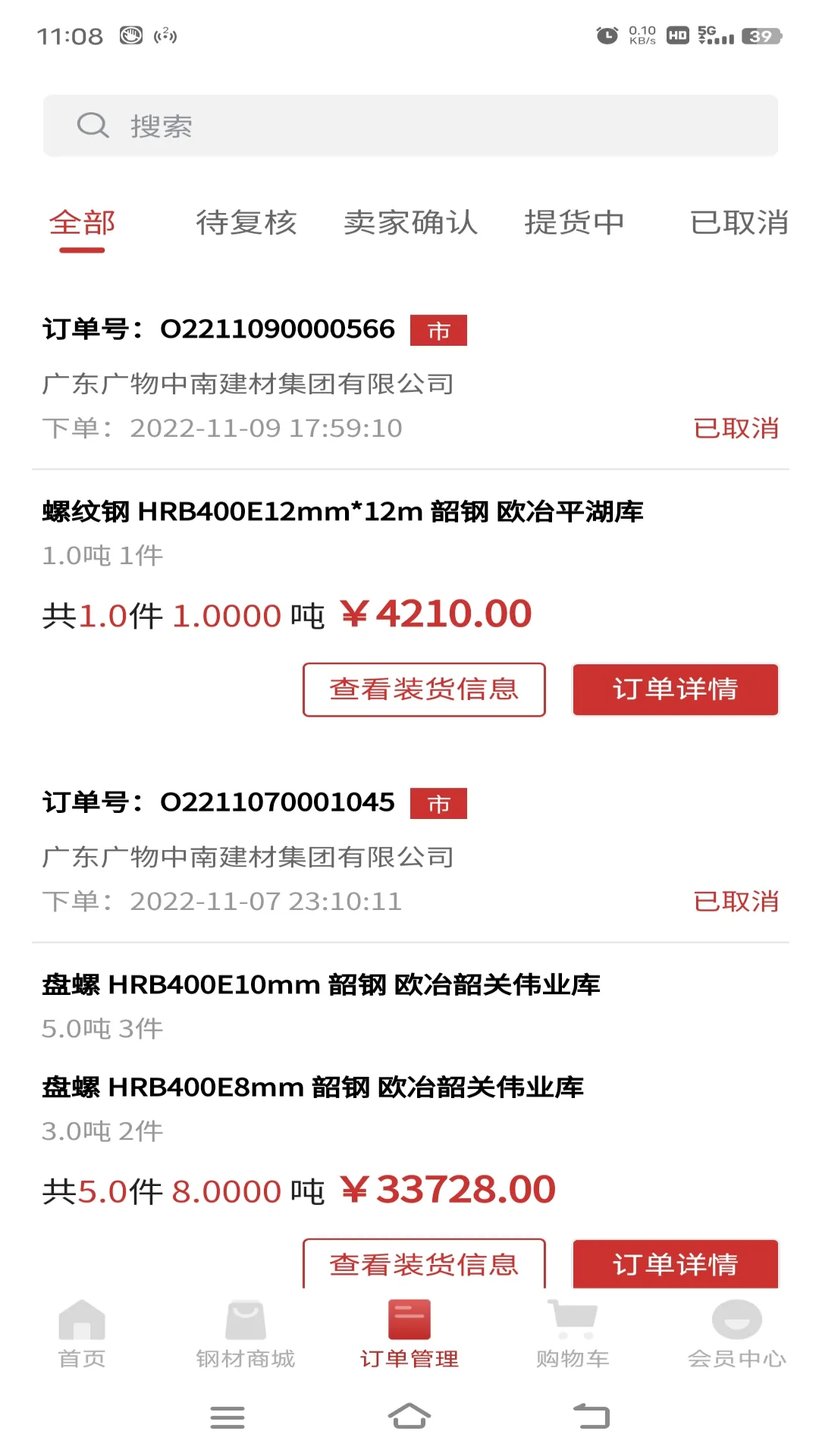The height and width of the screenshot is (1456, 819).
Task: Open 订单详情 for order O2211070001045
Action: pos(675,1264)
